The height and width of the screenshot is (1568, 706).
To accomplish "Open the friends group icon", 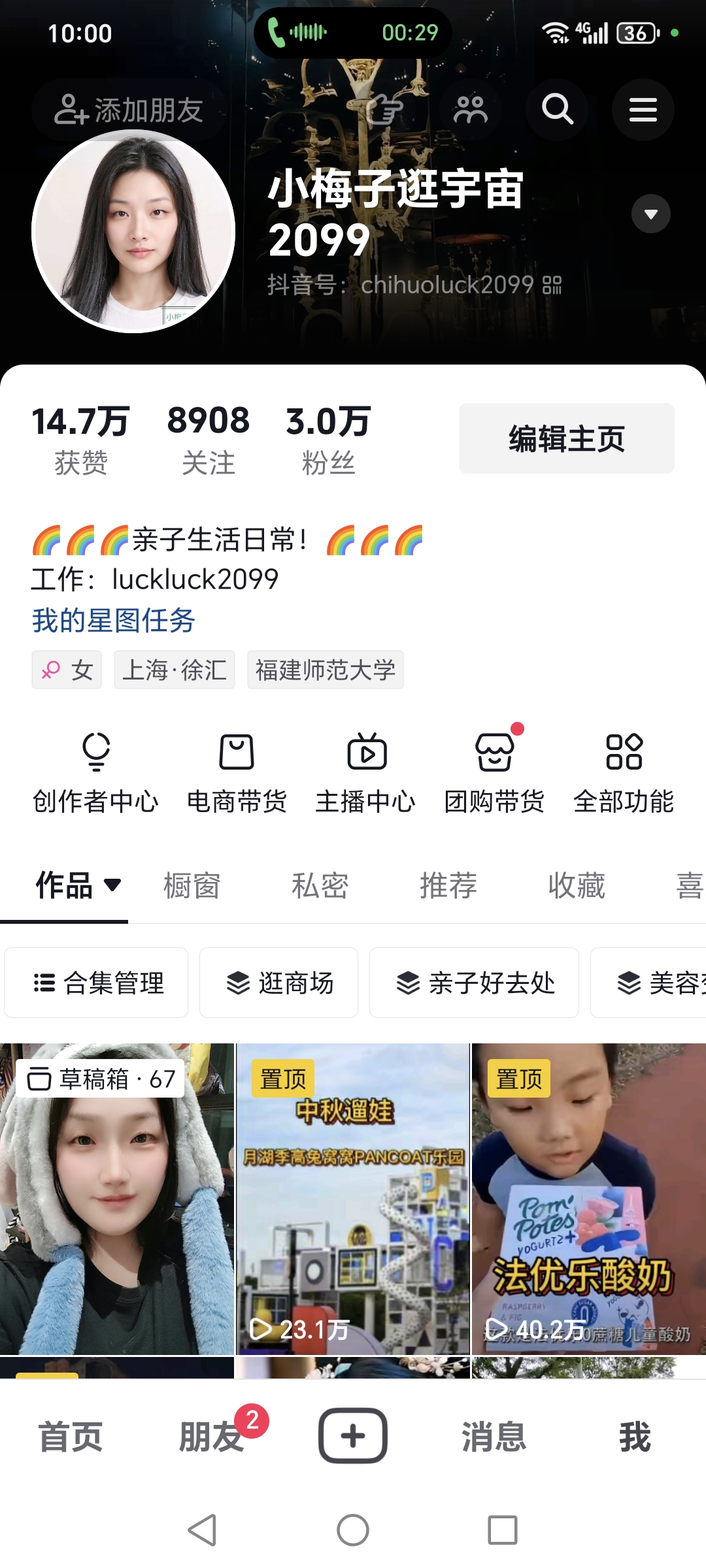I will pyautogui.click(x=471, y=109).
